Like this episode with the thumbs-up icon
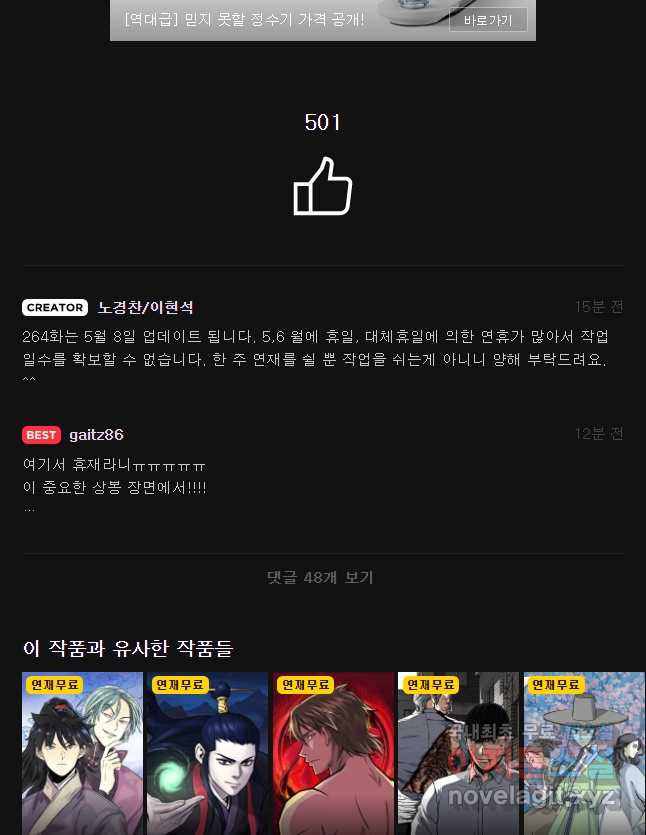Image resolution: width=646 pixels, height=835 pixels. 322,187
